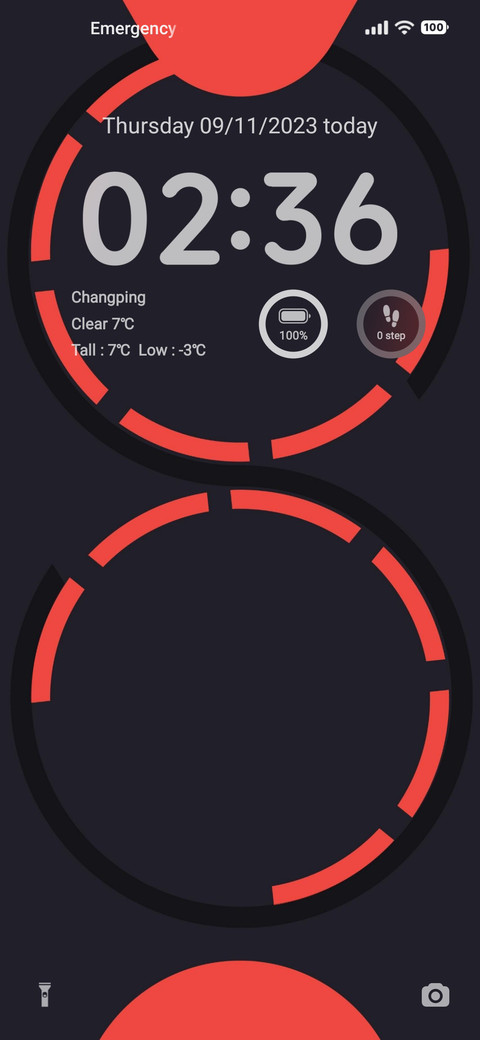This screenshot has width=480, height=1040.
Task: Turn on the flashlight shortcut
Action: [x=44, y=995]
